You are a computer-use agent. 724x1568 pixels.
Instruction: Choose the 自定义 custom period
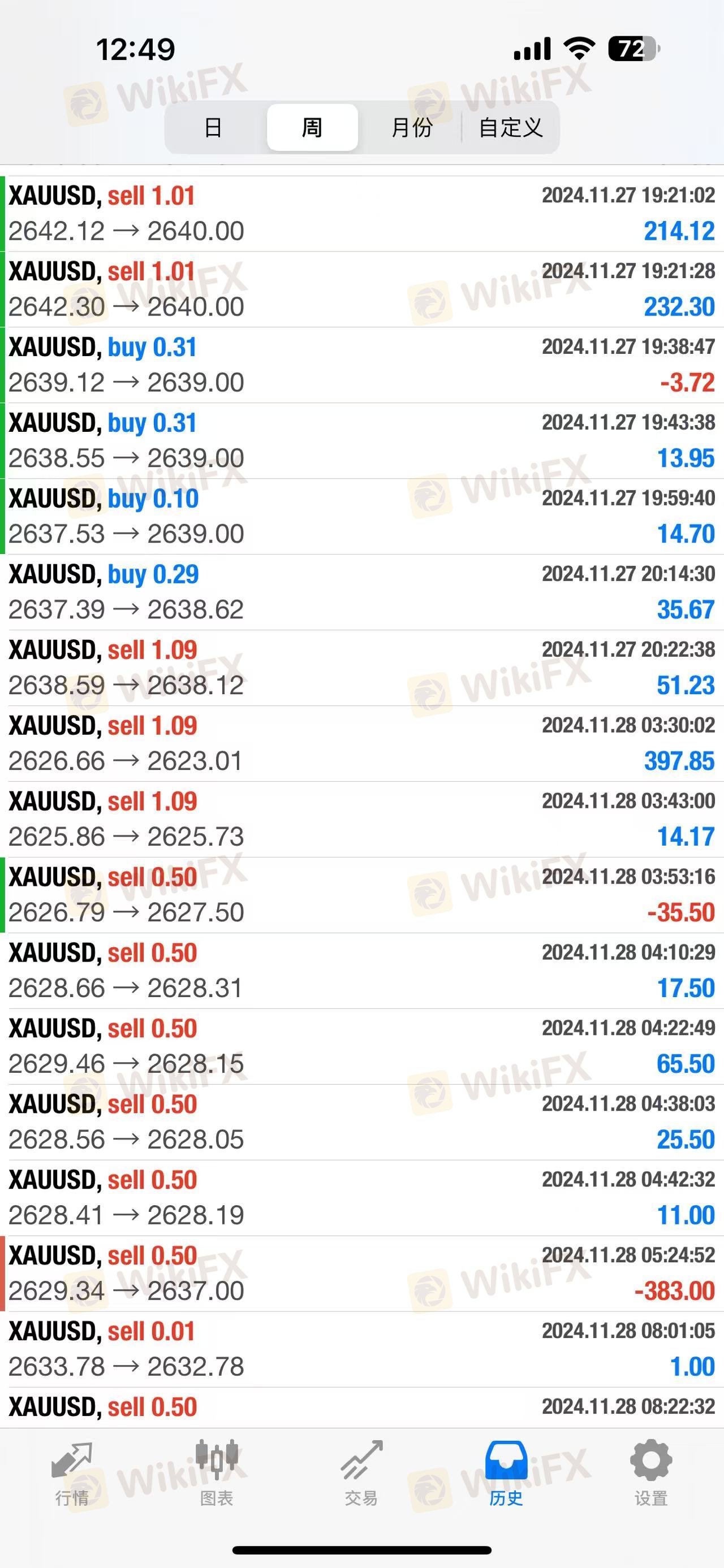point(510,127)
